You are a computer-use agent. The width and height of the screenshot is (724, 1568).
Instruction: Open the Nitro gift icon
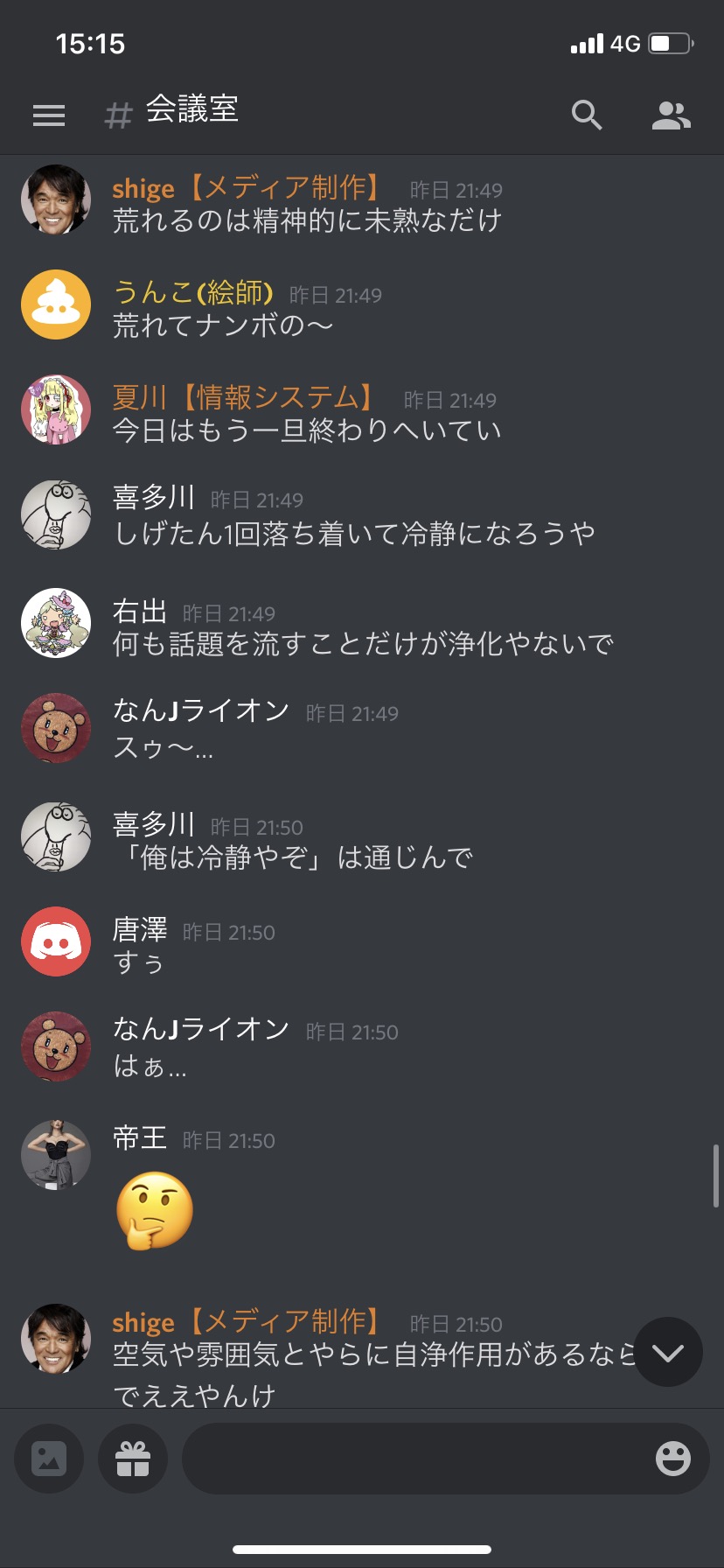(133, 1459)
